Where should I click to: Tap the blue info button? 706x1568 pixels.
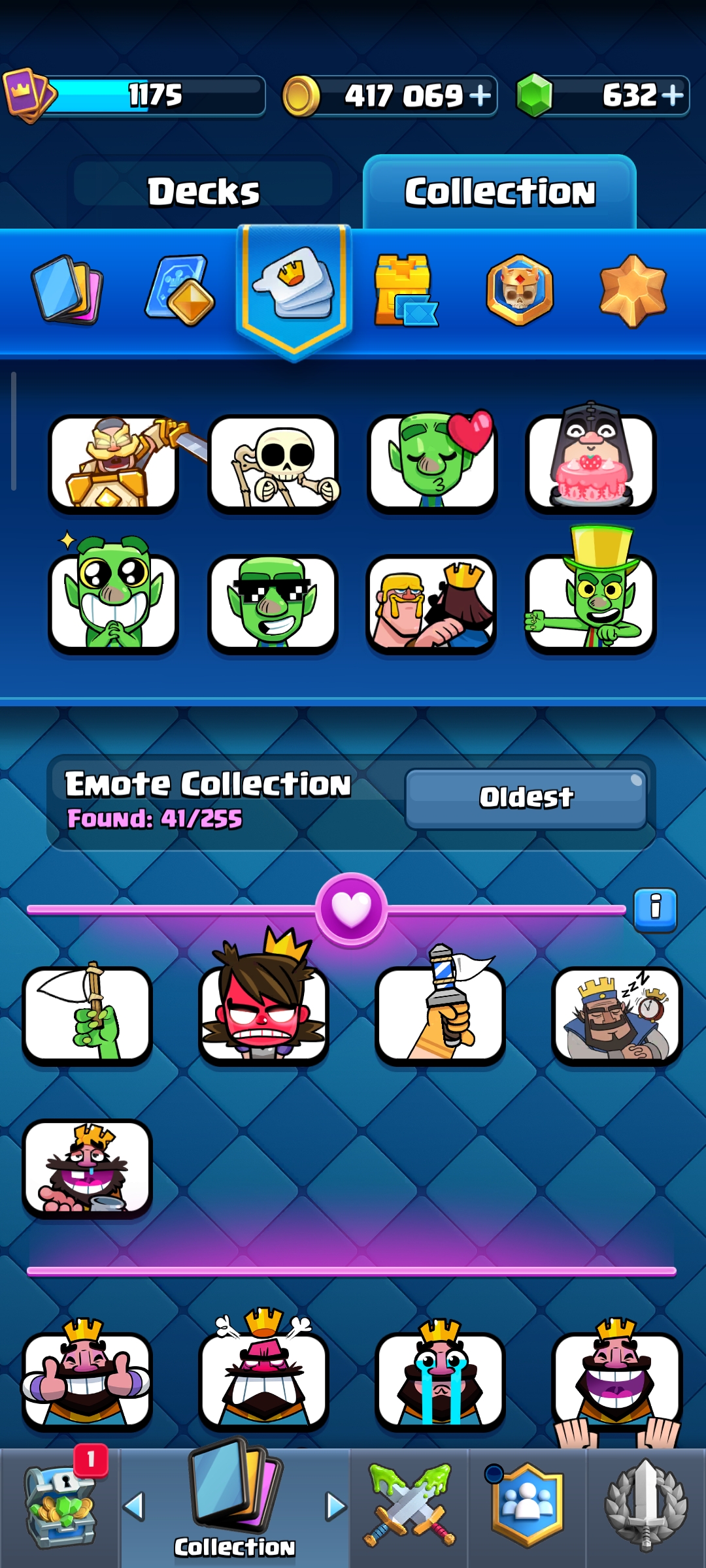(x=655, y=909)
